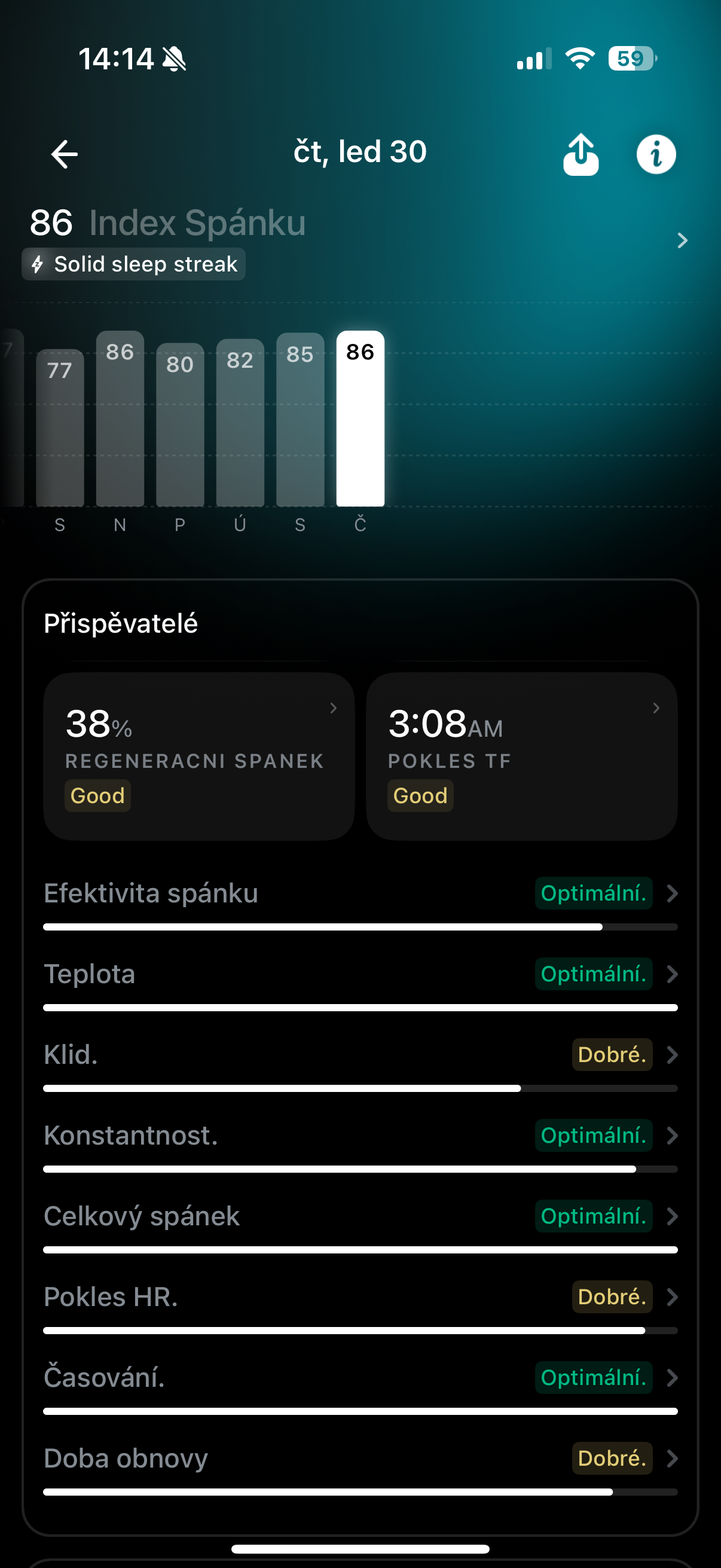Select the Sunday bar showing 86

(120, 419)
